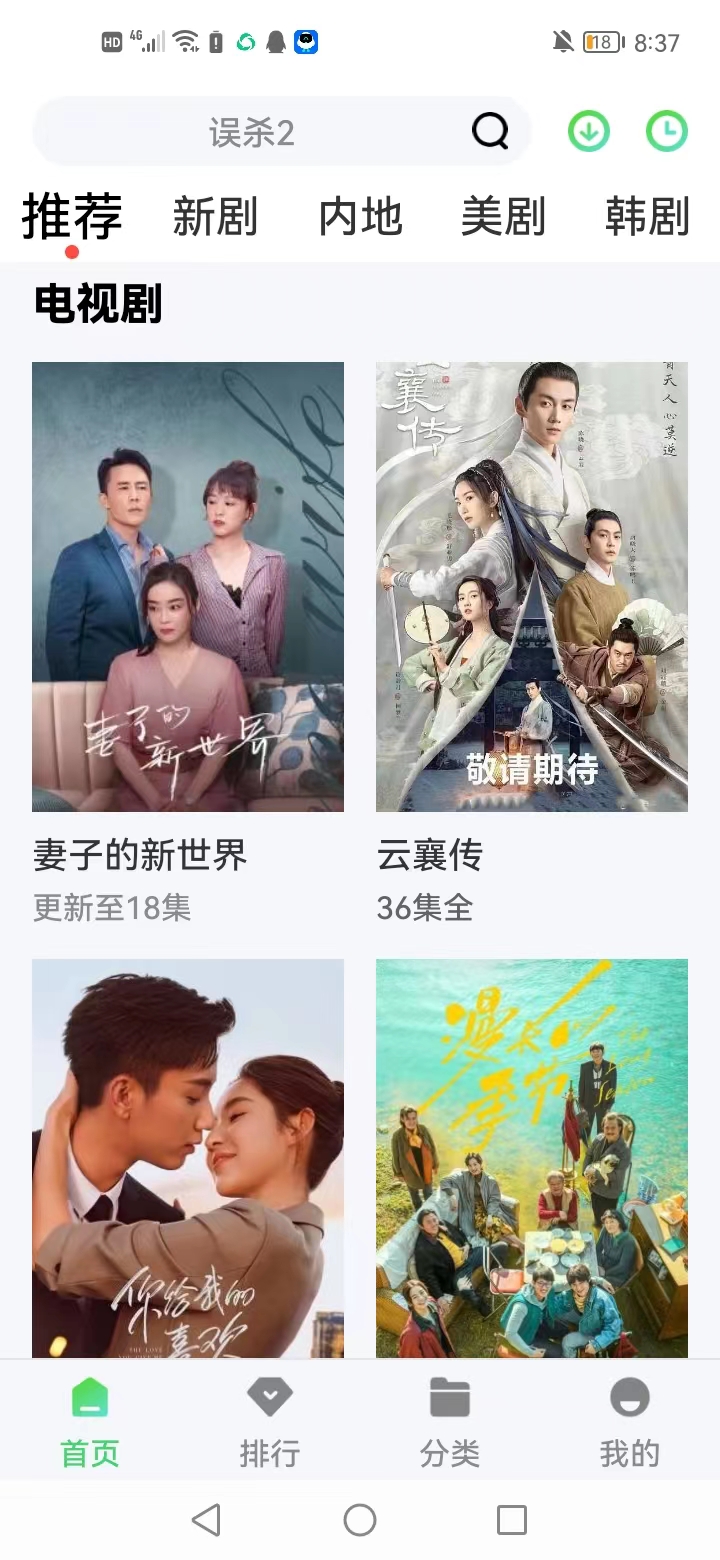Switch to the 韩剧 tab
This screenshot has height=1560, width=720.
pos(647,217)
